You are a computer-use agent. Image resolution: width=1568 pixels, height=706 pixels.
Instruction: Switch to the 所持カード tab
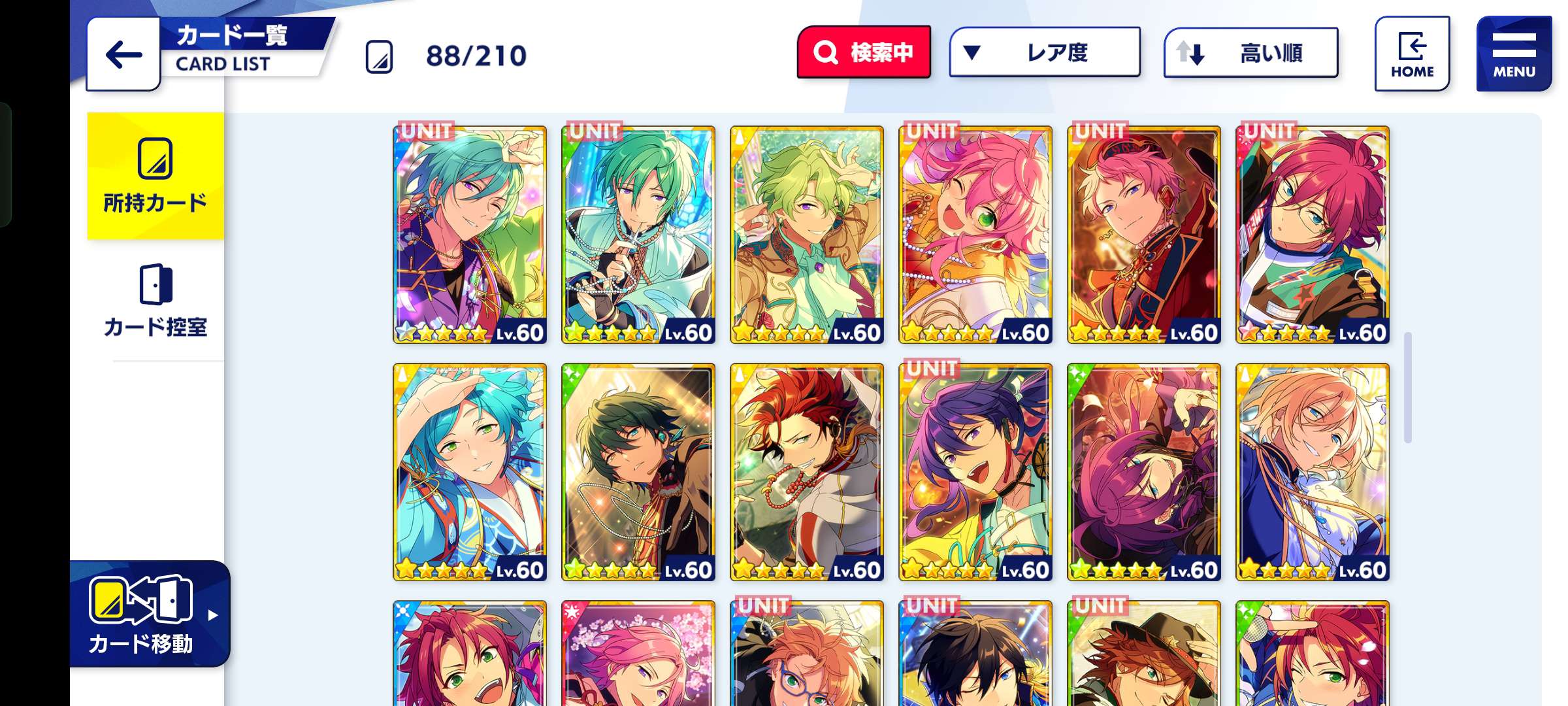(155, 176)
